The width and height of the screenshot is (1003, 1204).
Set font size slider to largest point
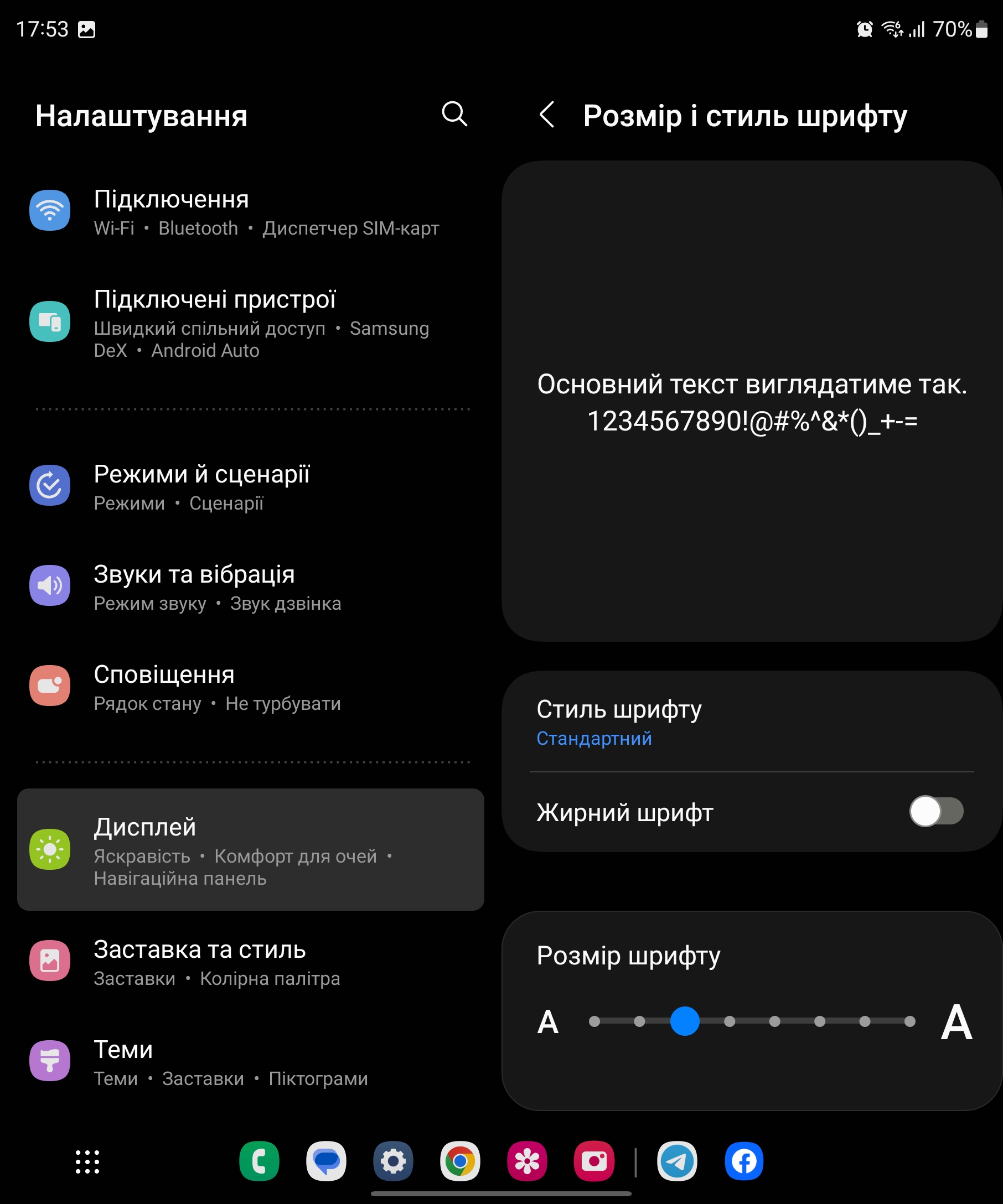point(909,1021)
